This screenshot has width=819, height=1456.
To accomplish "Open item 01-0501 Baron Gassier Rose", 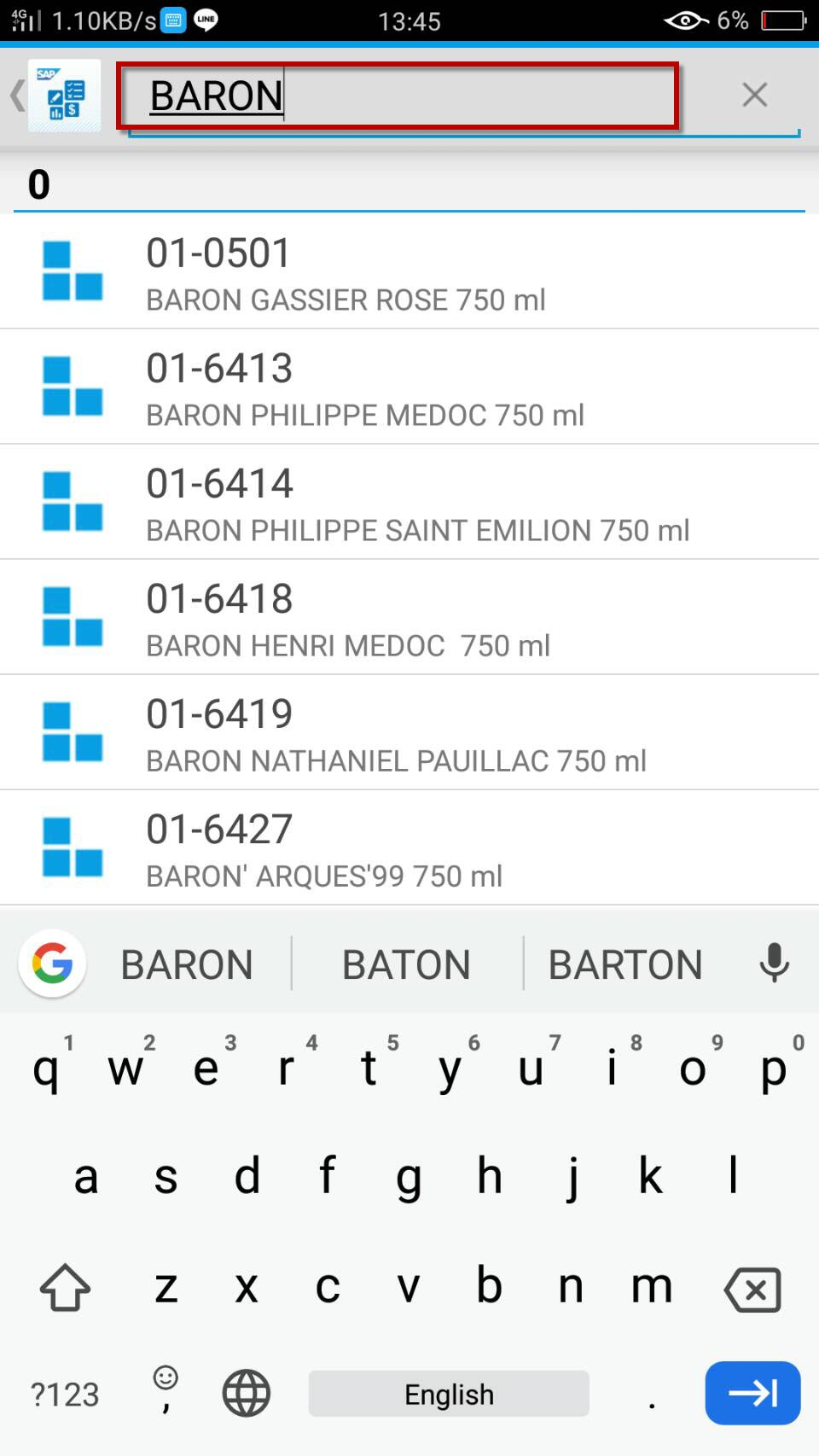I will click(x=409, y=271).
